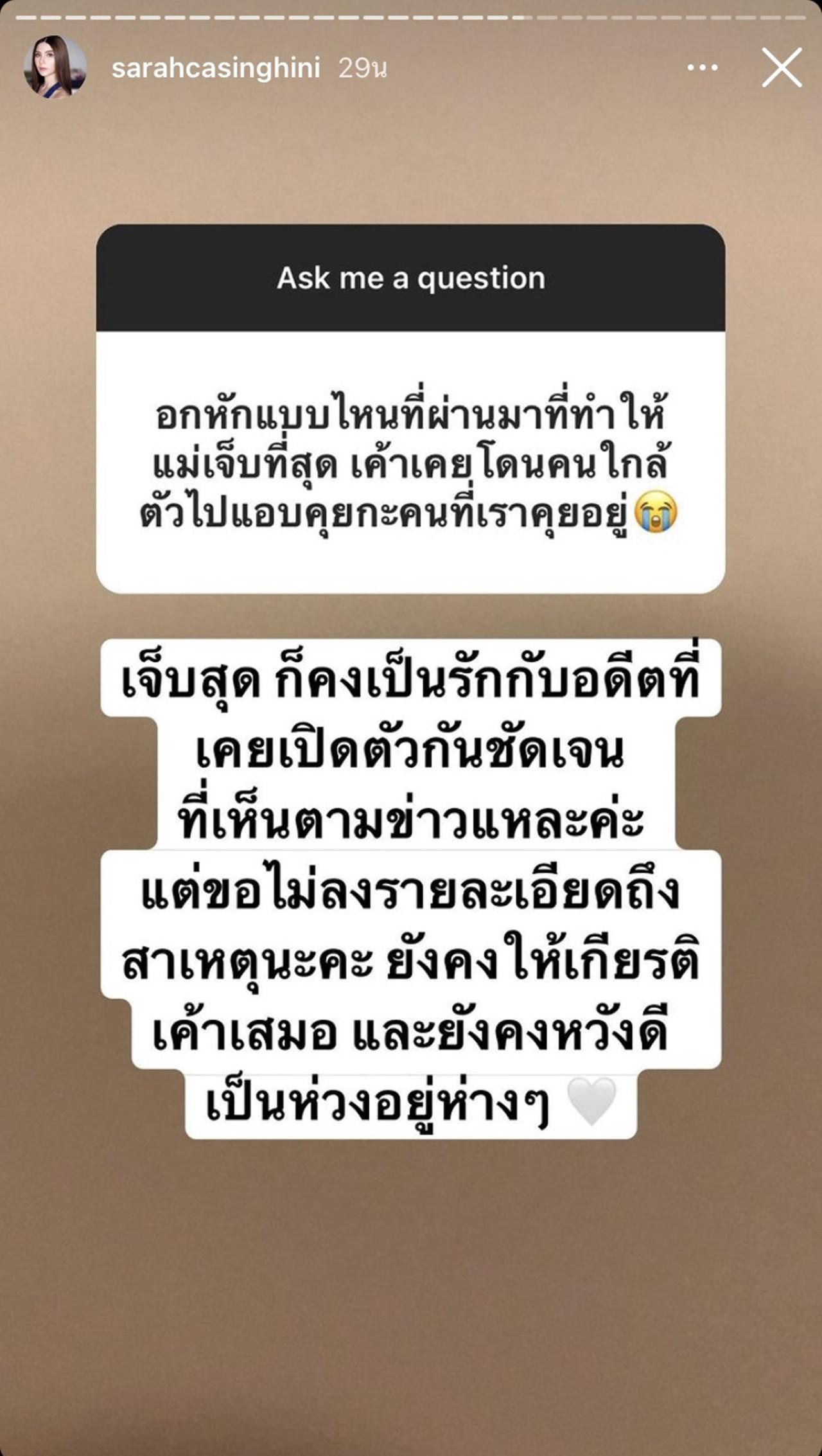Open the three-dot story options menu

[702, 67]
